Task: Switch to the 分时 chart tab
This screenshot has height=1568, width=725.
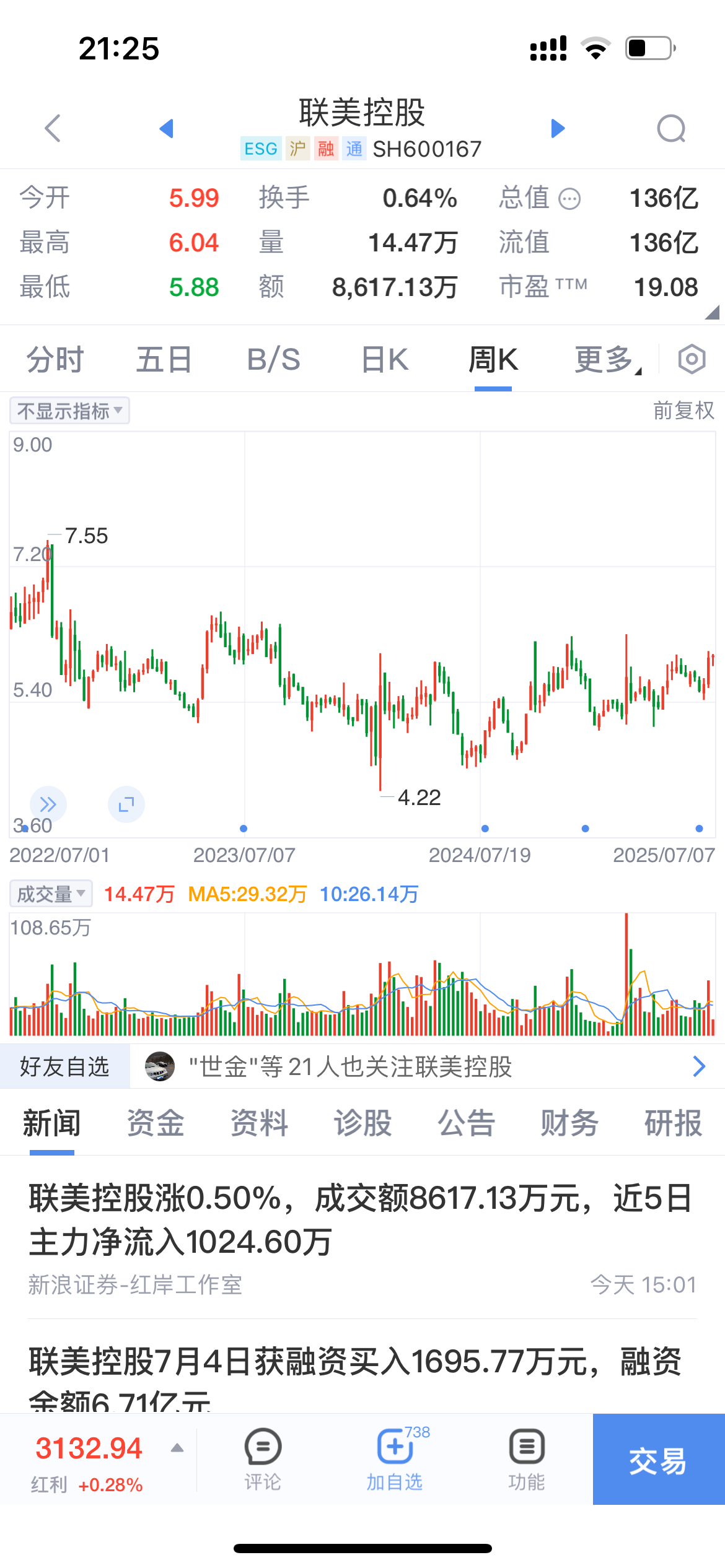Action: click(x=55, y=360)
